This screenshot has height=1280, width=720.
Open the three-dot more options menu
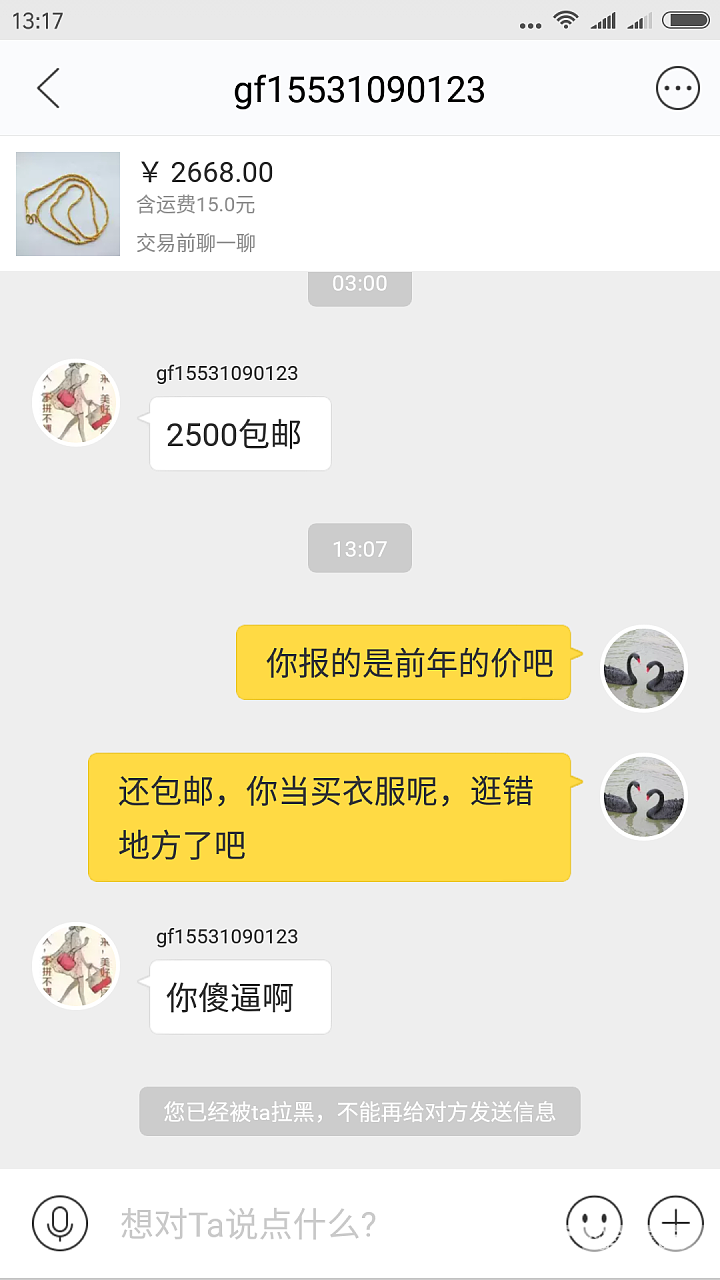tap(677, 89)
